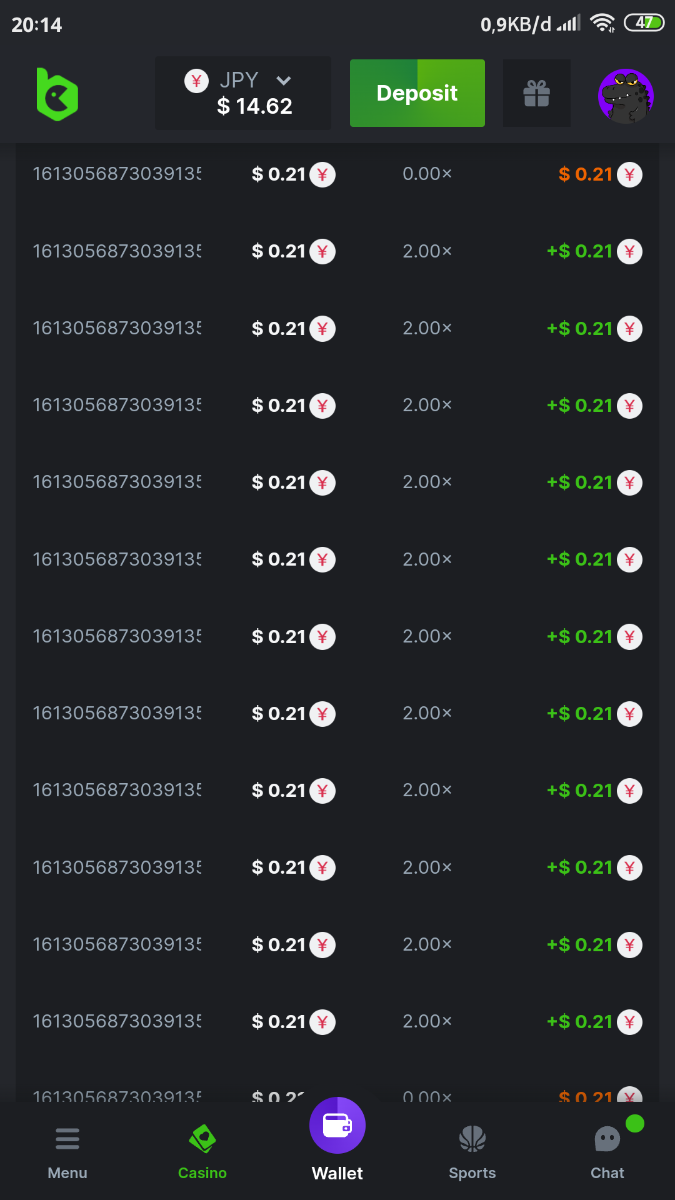Open the profile avatar

(625, 96)
